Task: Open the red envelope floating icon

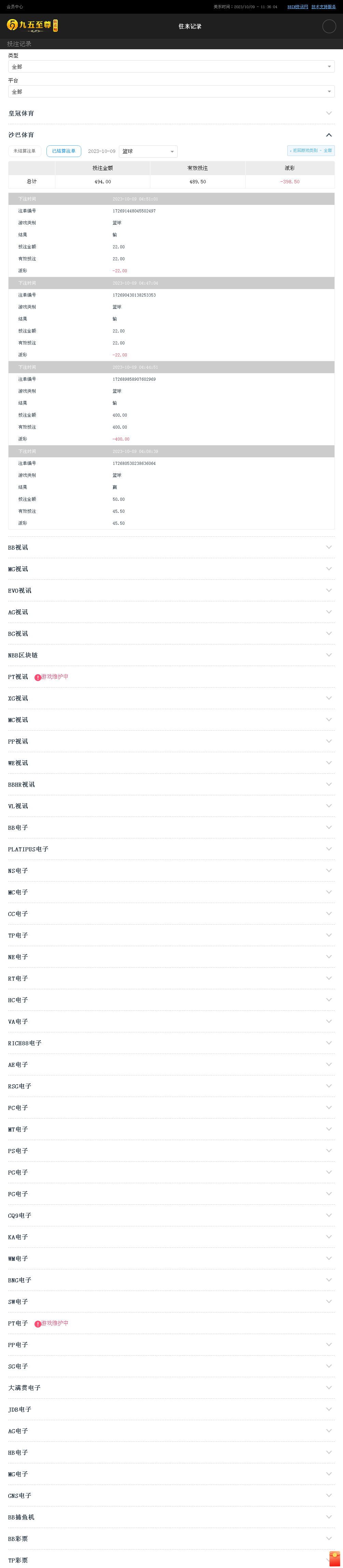Action: pyautogui.click(x=334, y=1558)
